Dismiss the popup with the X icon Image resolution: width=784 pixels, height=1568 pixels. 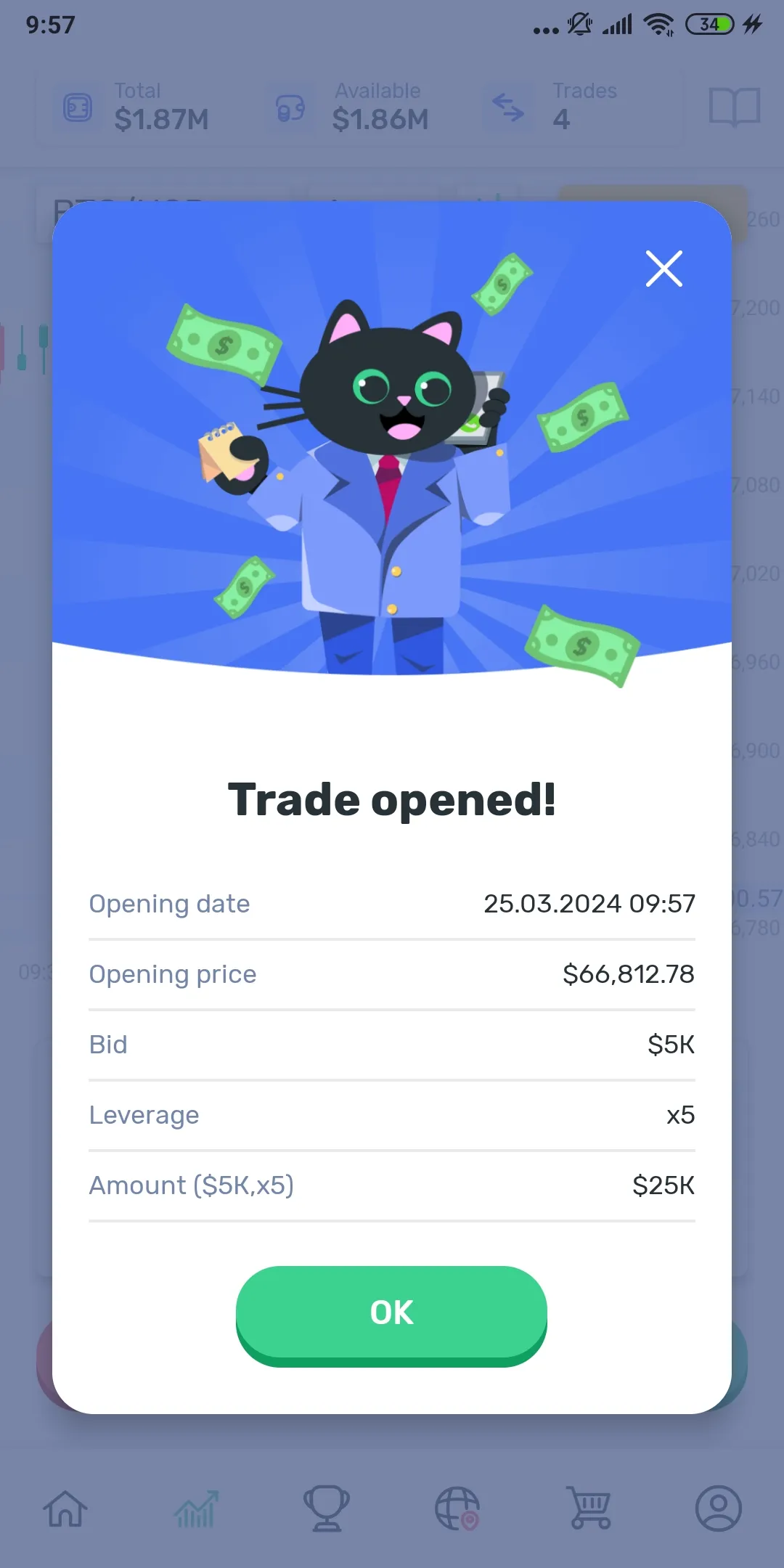click(x=663, y=268)
